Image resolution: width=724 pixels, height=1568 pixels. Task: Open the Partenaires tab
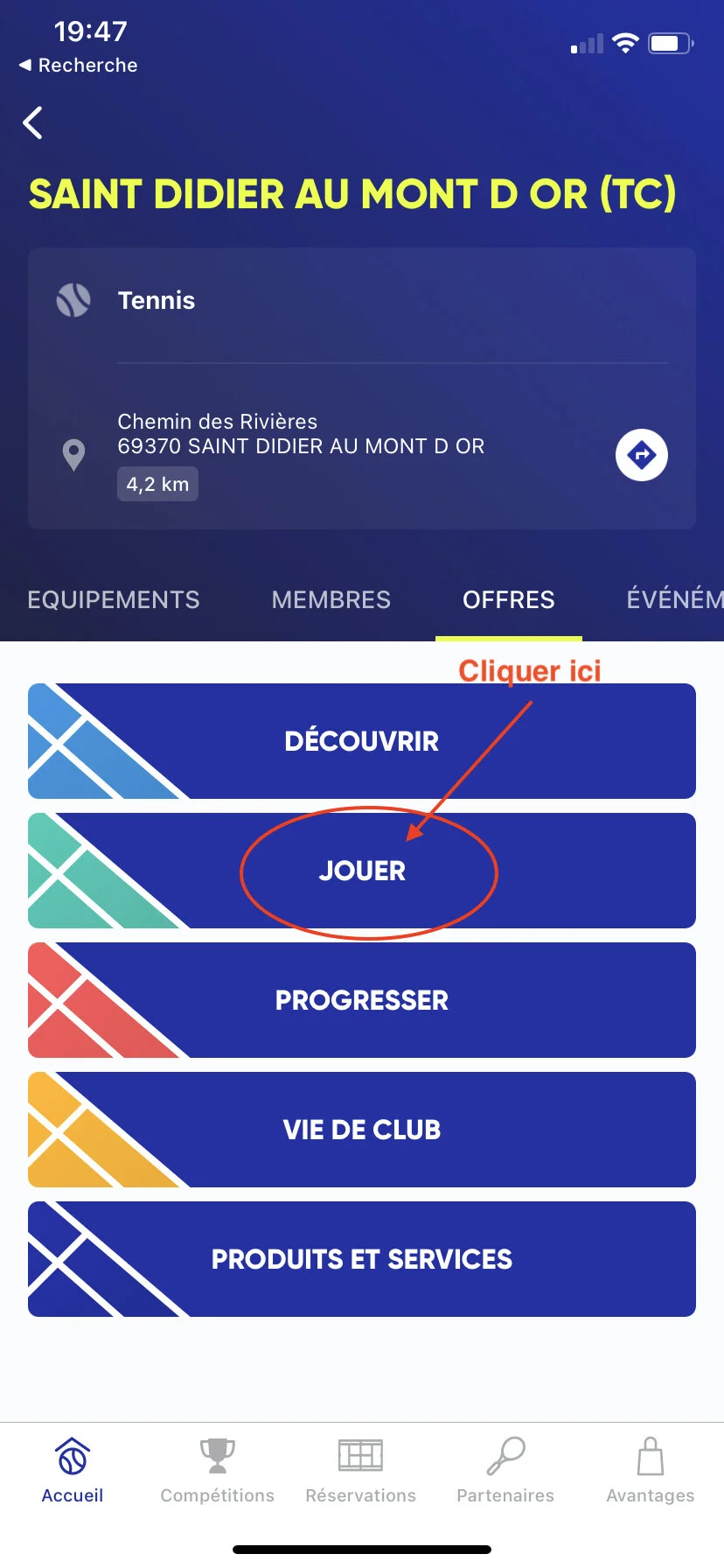(x=505, y=1470)
